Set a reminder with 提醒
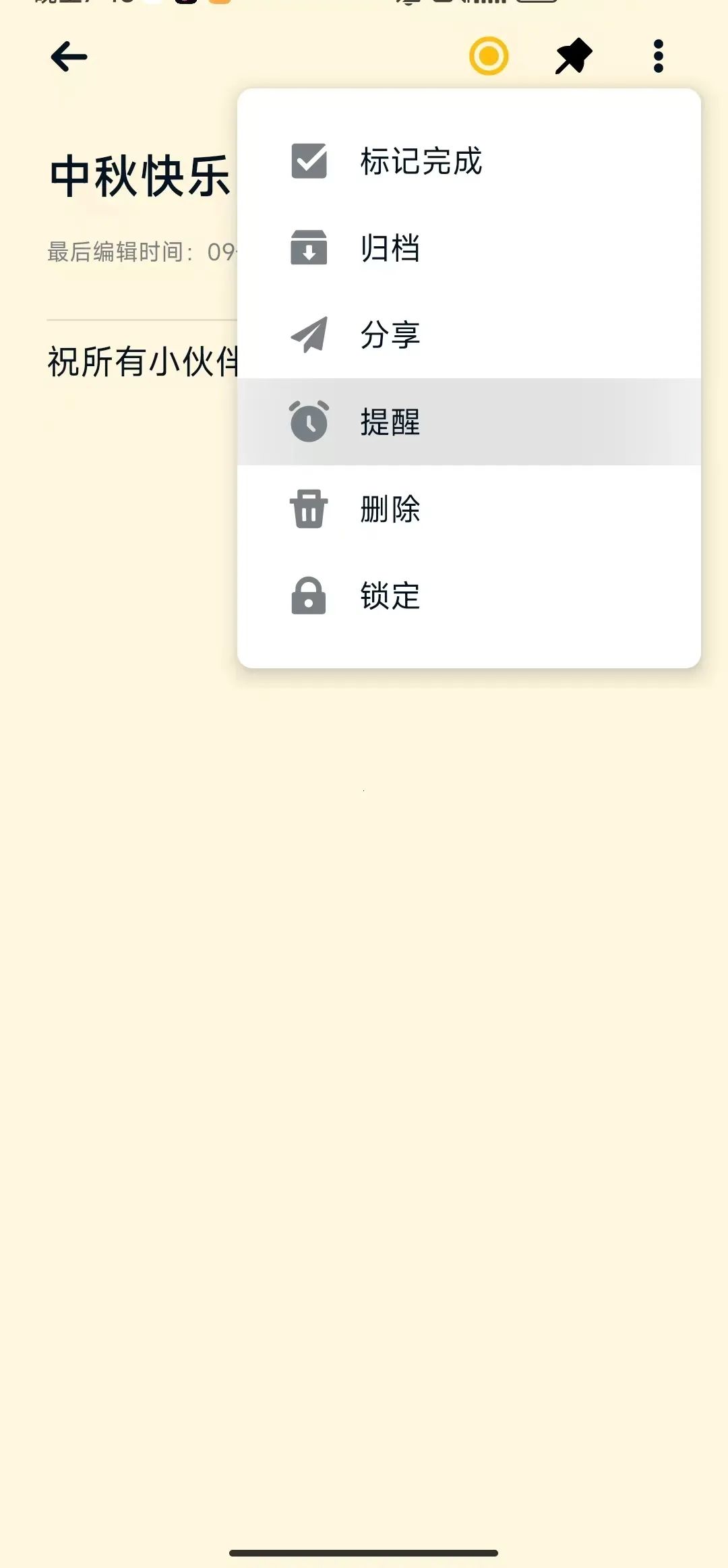Image resolution: width=728 pixels, height=1568 pixels. point(469,422)
